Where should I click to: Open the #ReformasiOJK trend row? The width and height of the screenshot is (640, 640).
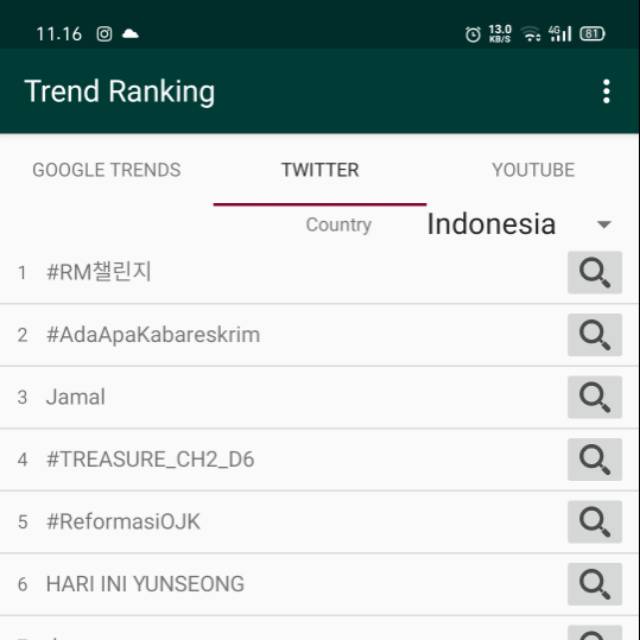point(123,522)
